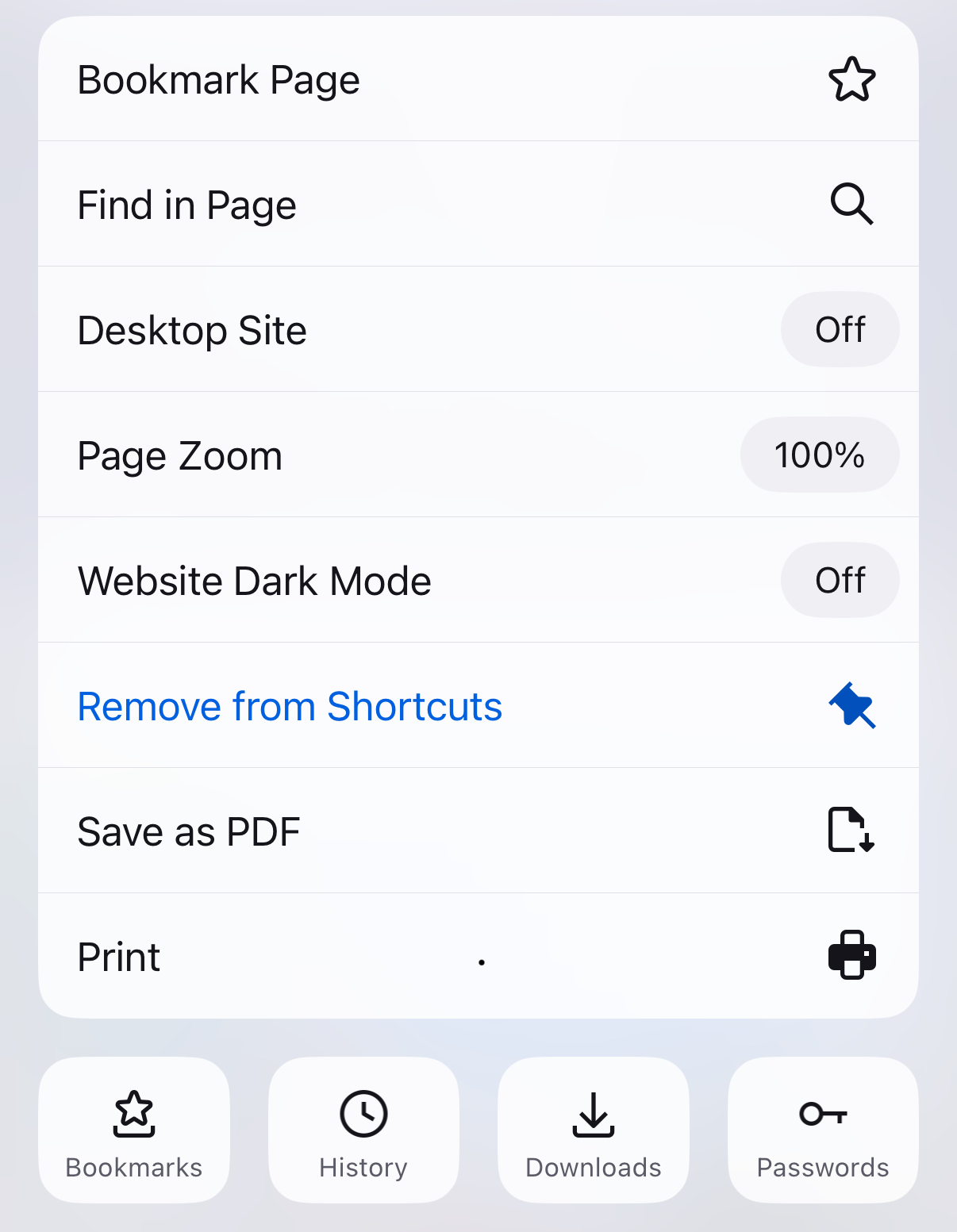Open the Bookmarks button
This screenshot has height=1232, width=957.
(x=134, y=1130)
